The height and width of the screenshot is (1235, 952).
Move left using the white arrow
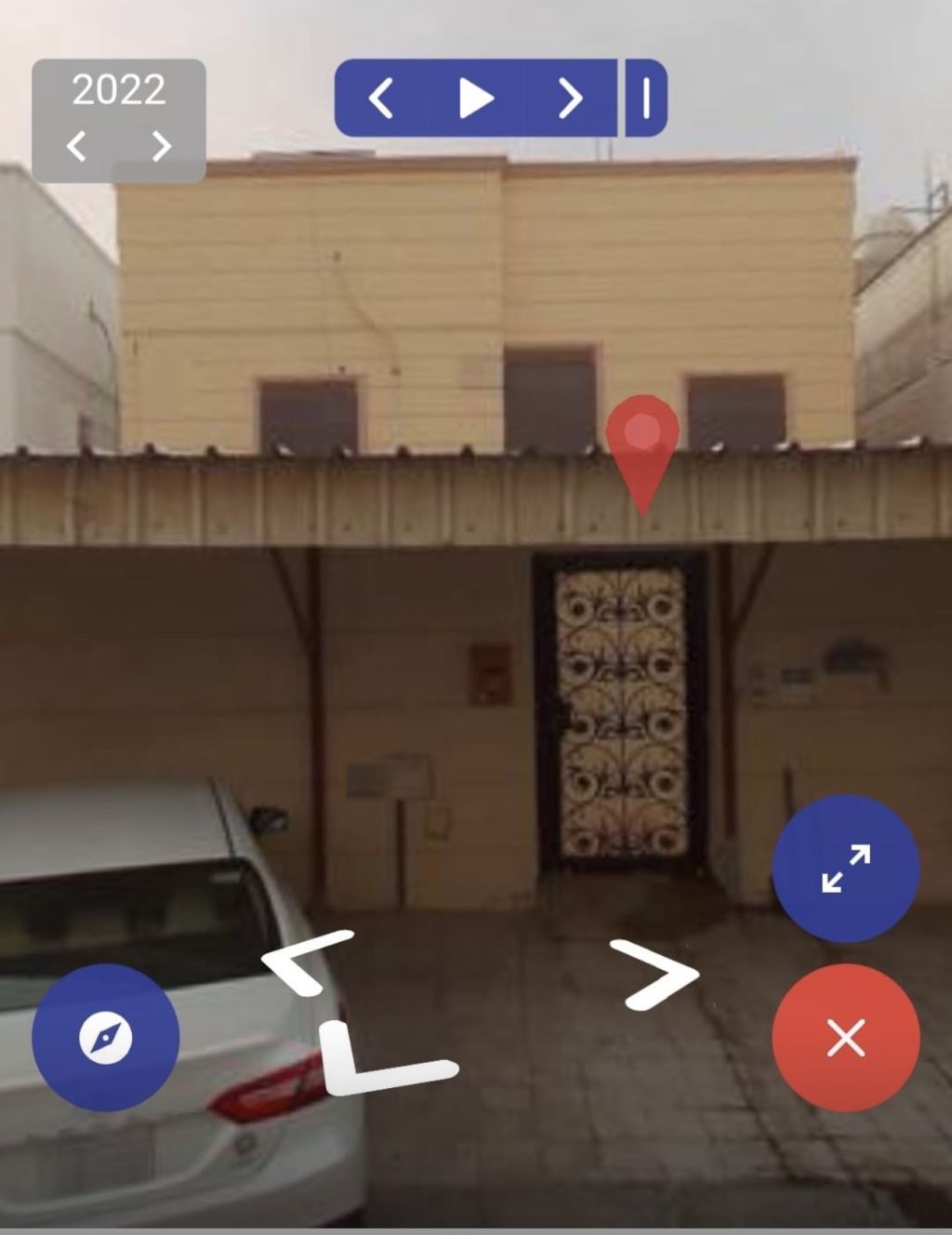click(302, 963)
